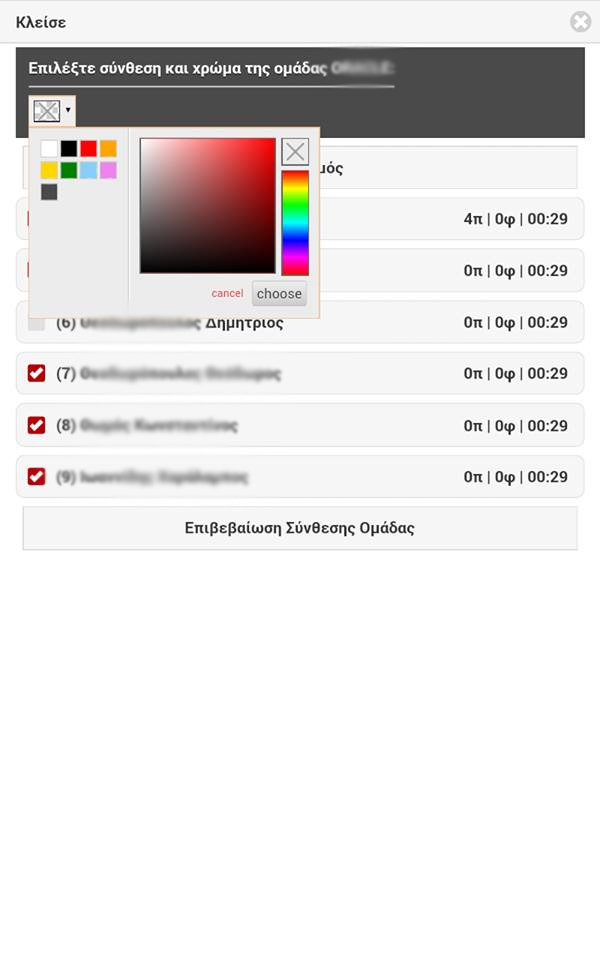
Task: Uncheck player number 7
Action: 36,373
